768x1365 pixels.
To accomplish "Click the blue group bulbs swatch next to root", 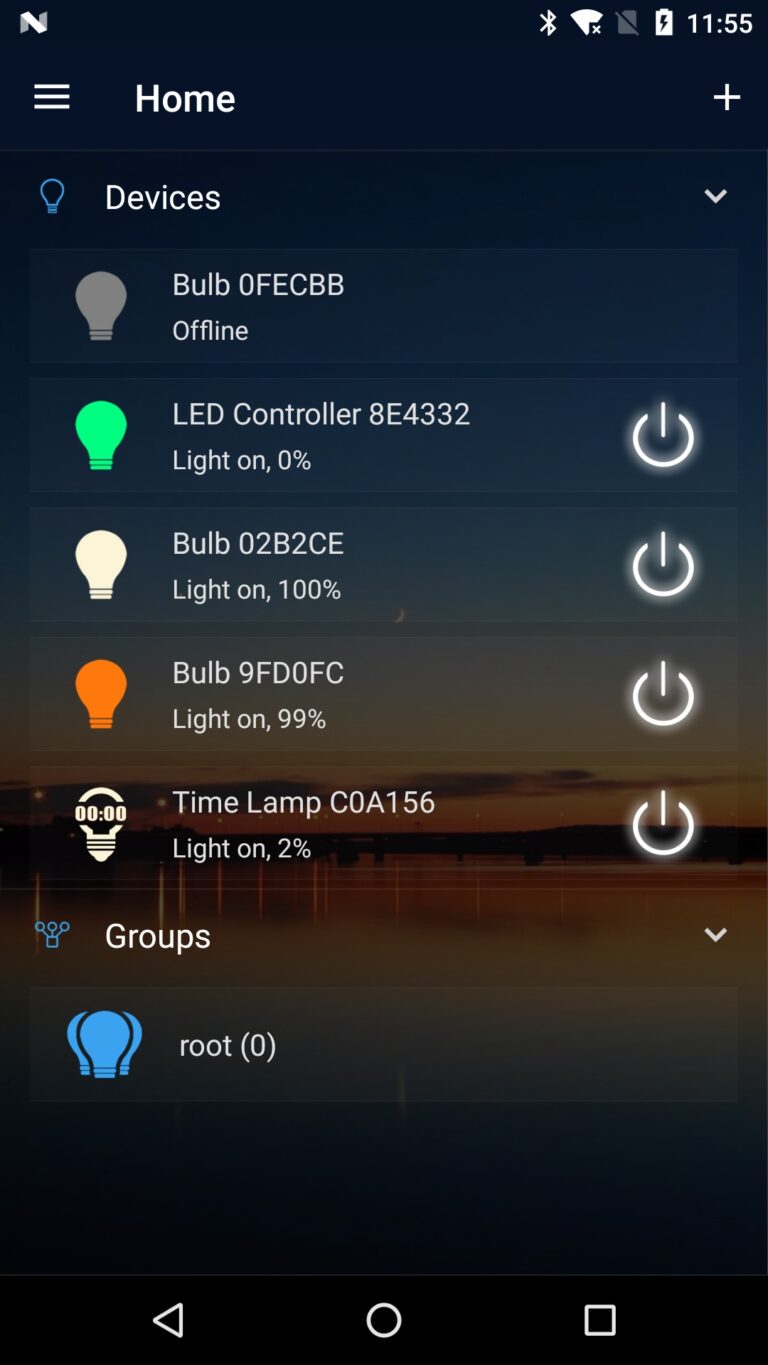I will pos(104,1043).
